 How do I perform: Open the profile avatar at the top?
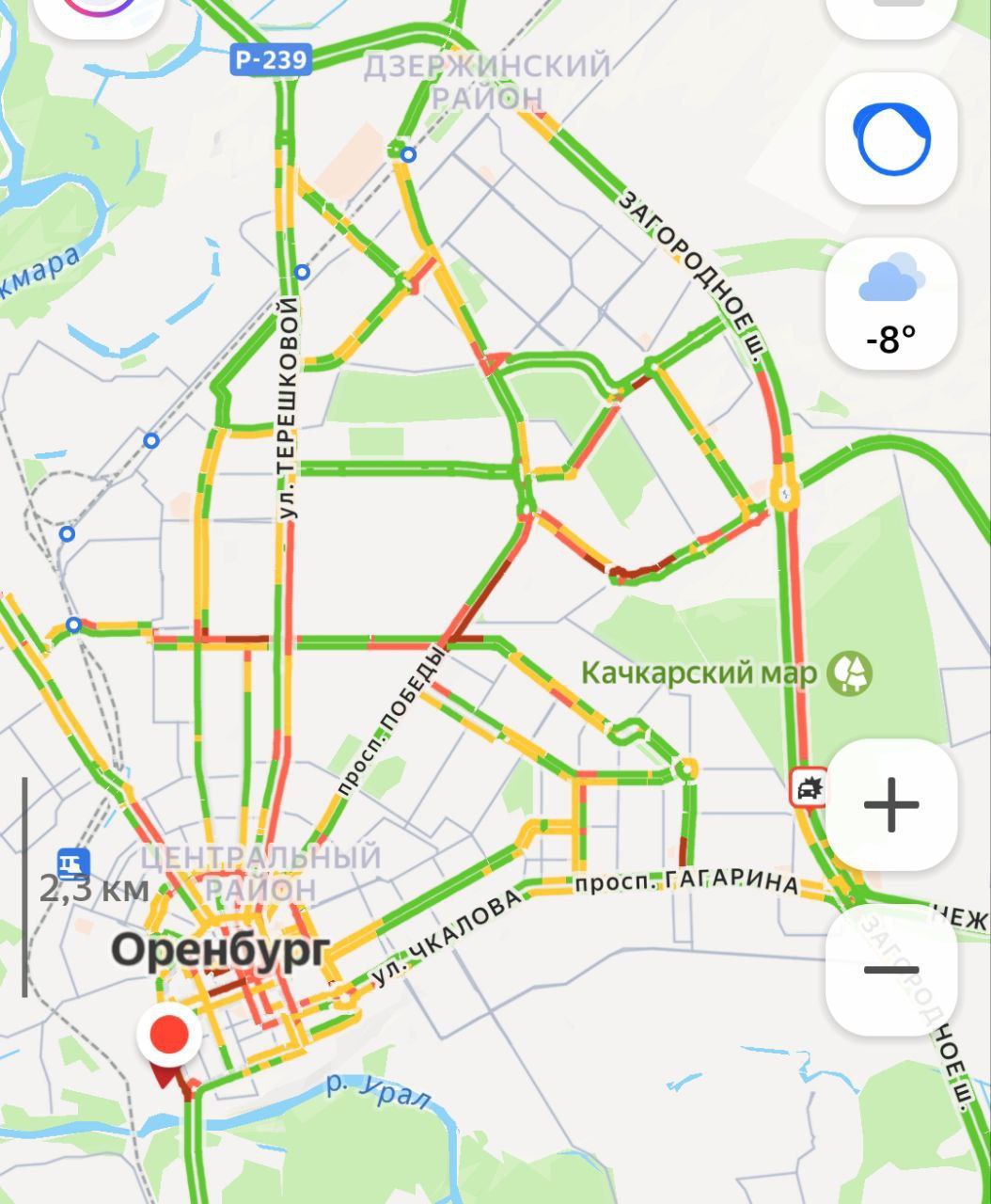pos(98,9)
